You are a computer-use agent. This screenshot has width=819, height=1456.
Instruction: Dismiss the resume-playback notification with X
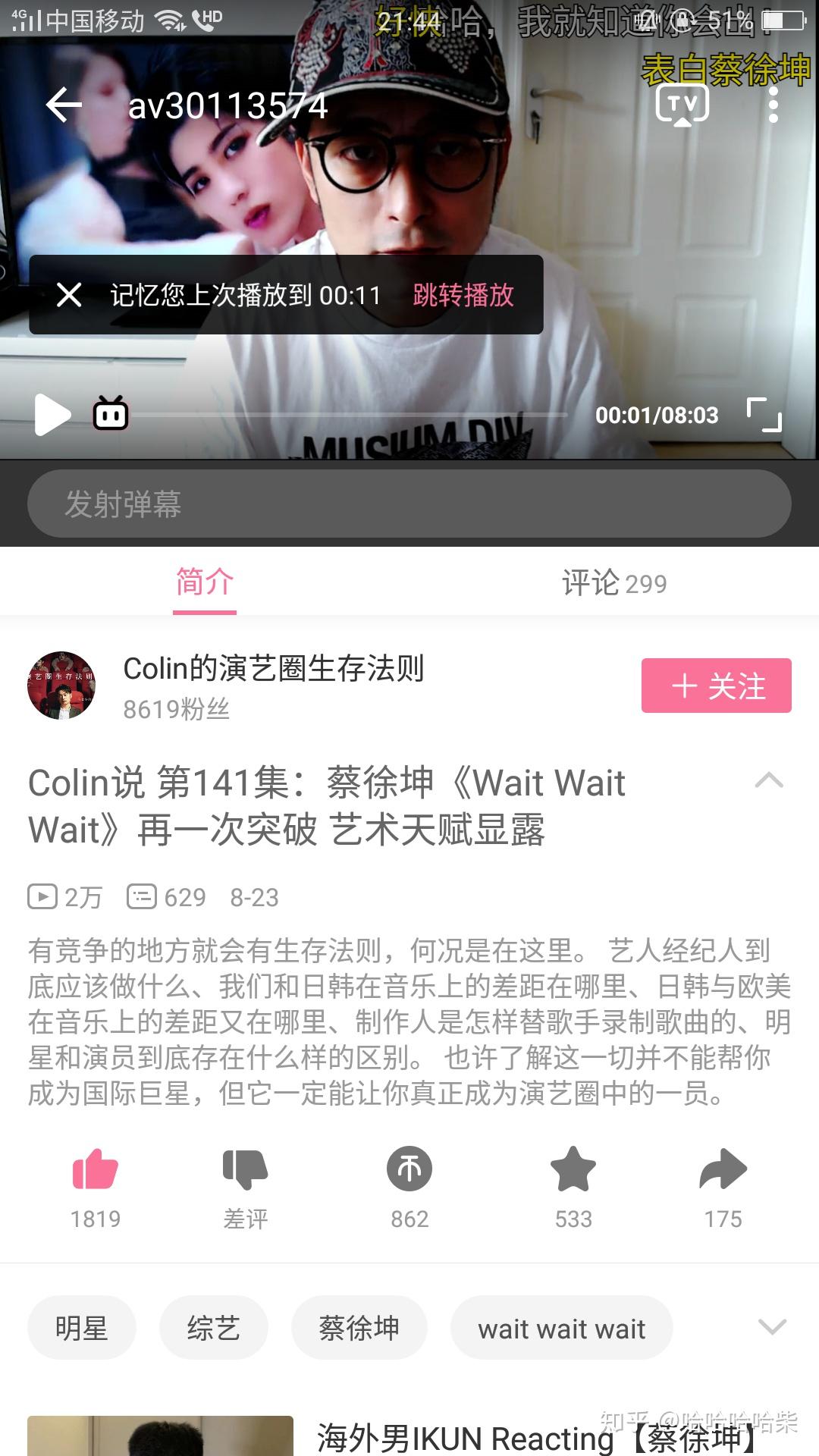tap(71, 295)
